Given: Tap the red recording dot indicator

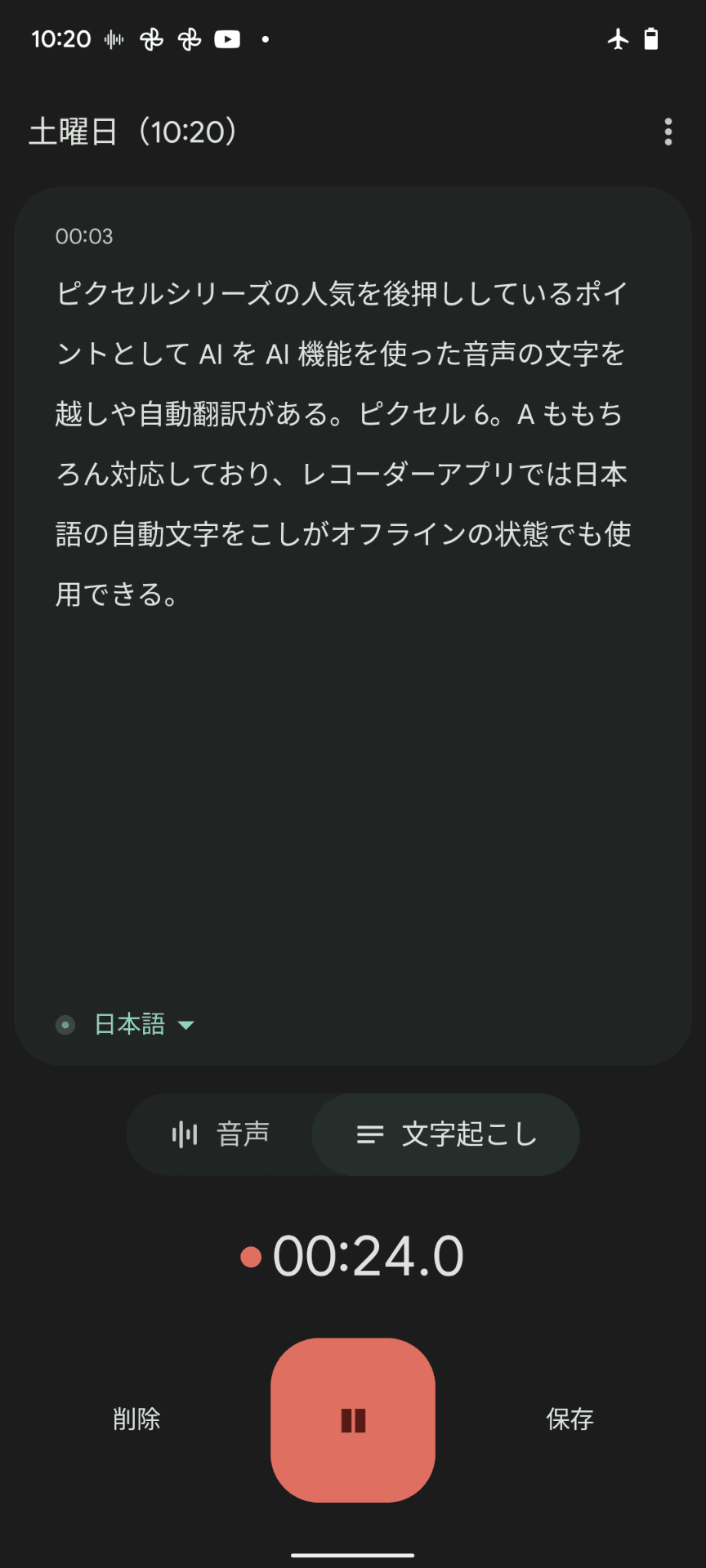Looking at the screenshot, I should click(250, 1256).
